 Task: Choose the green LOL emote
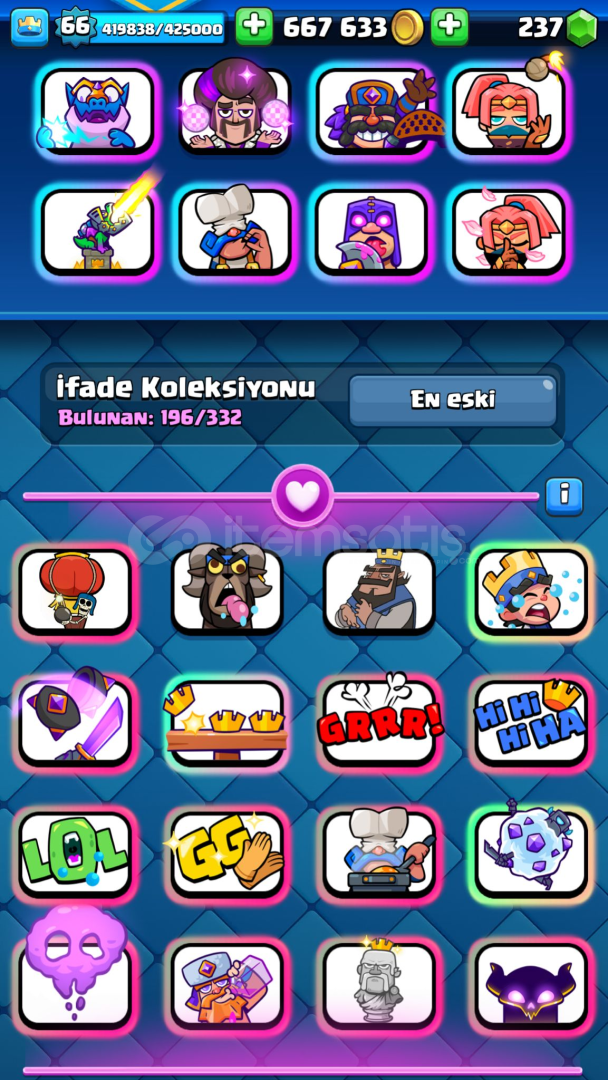75,853
